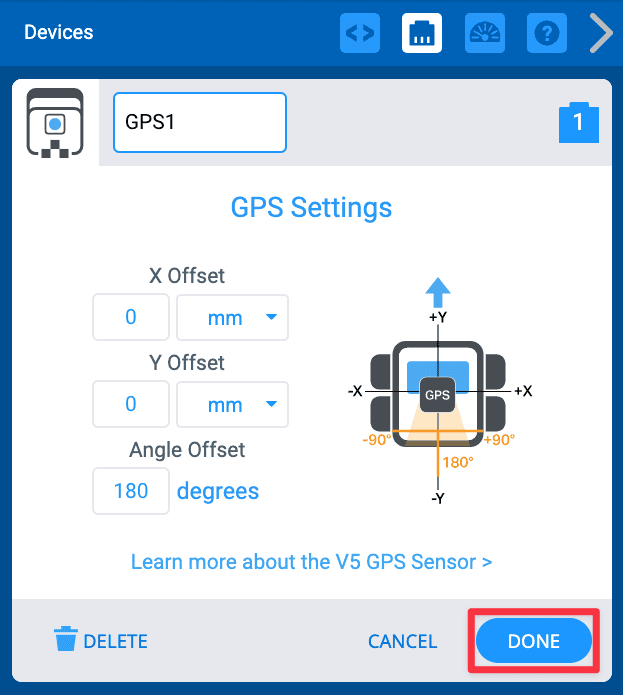Screen dimensions: 623x695
Task: Edit the X Offset value field
Action: 131,318
